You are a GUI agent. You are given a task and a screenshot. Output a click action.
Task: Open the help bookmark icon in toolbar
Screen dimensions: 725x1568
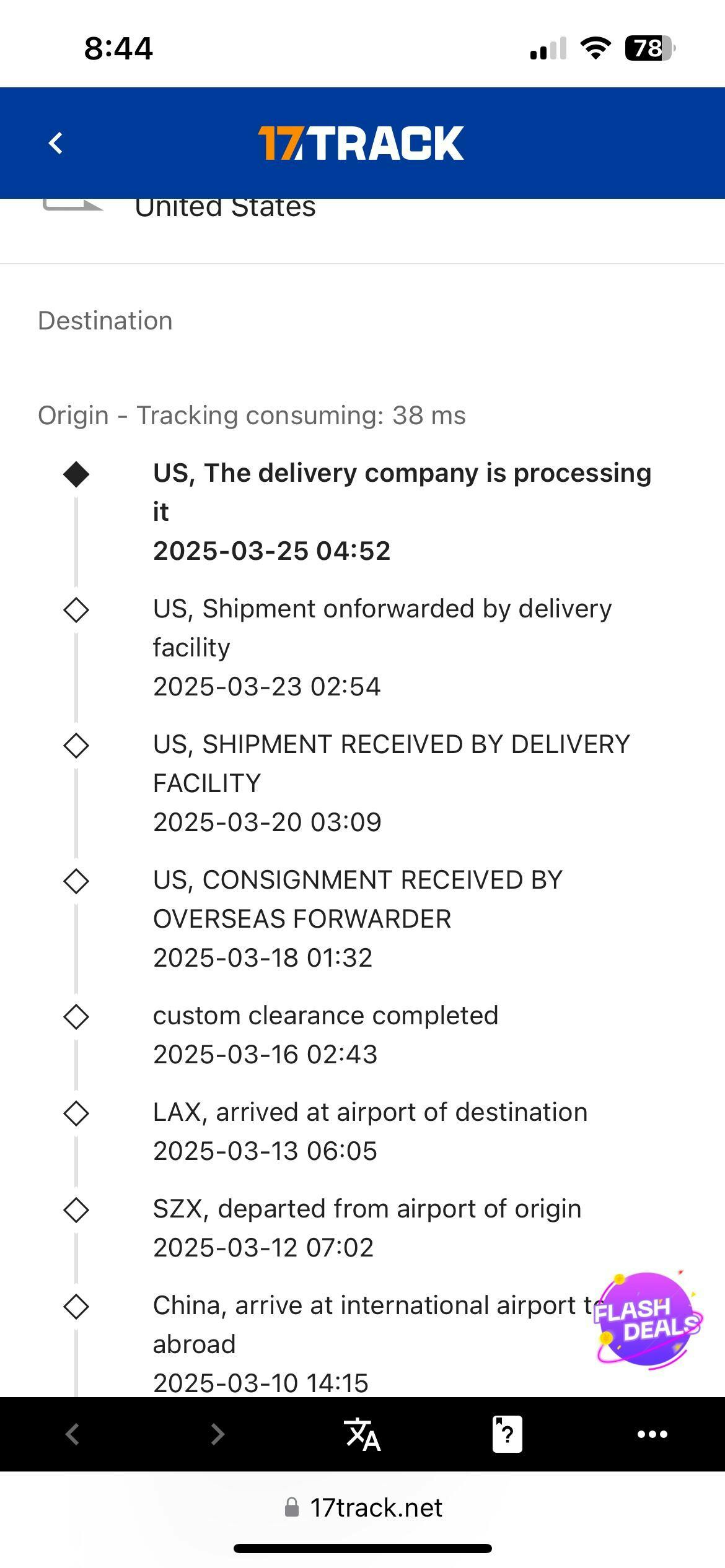pos(507,1434)
